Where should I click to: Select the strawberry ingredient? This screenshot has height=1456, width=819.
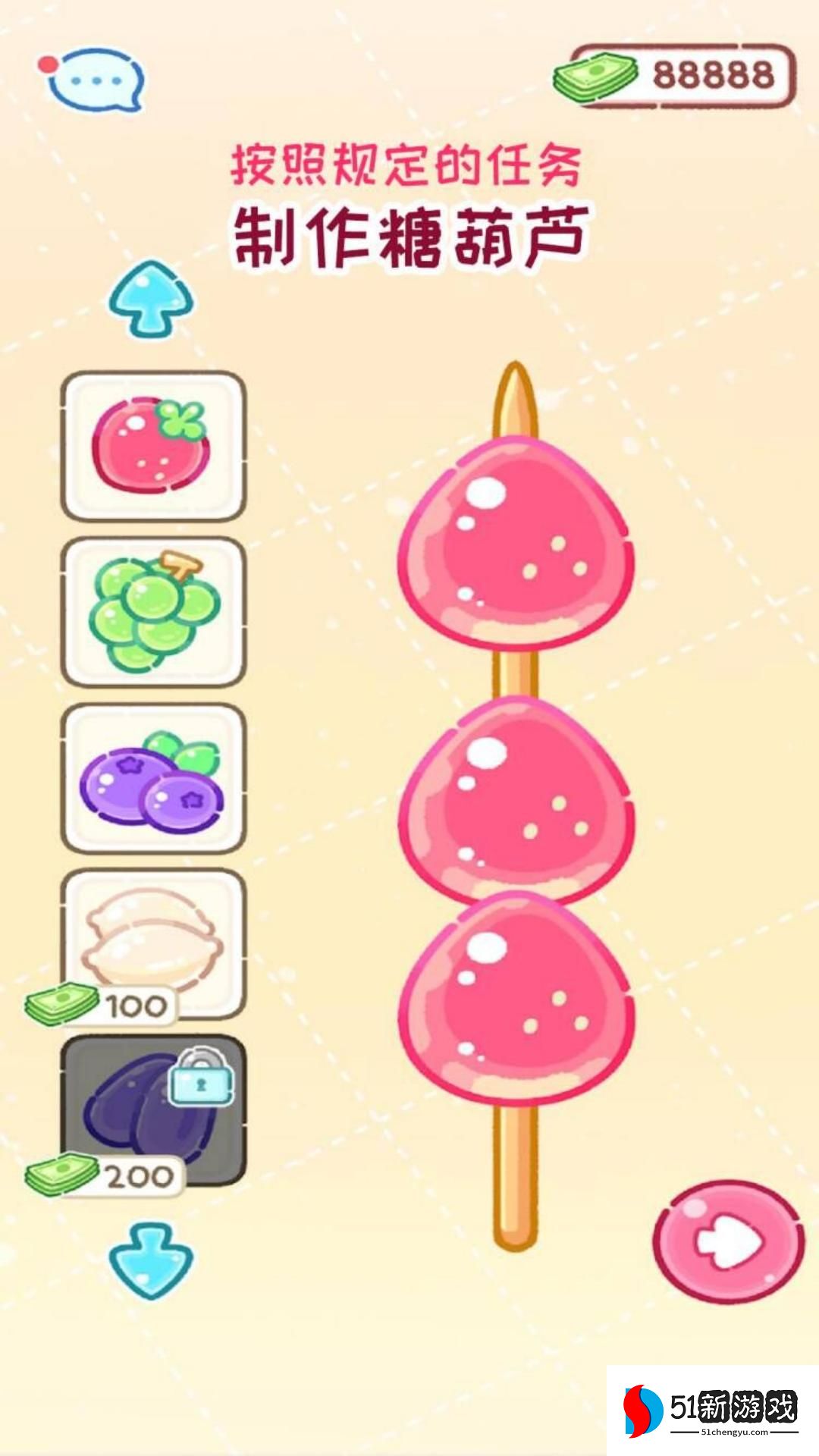[152, 446]
